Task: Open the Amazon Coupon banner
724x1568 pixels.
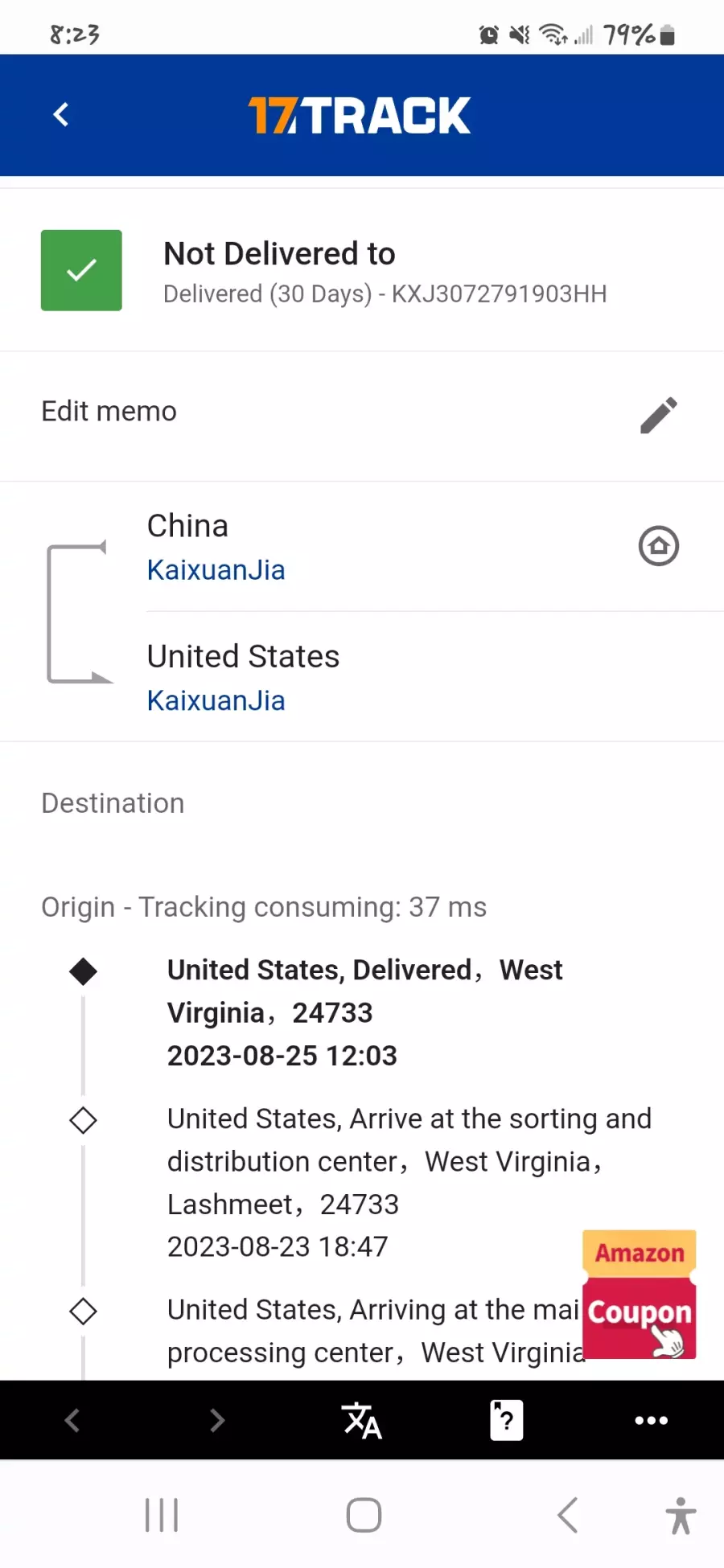Action: 640,1294
